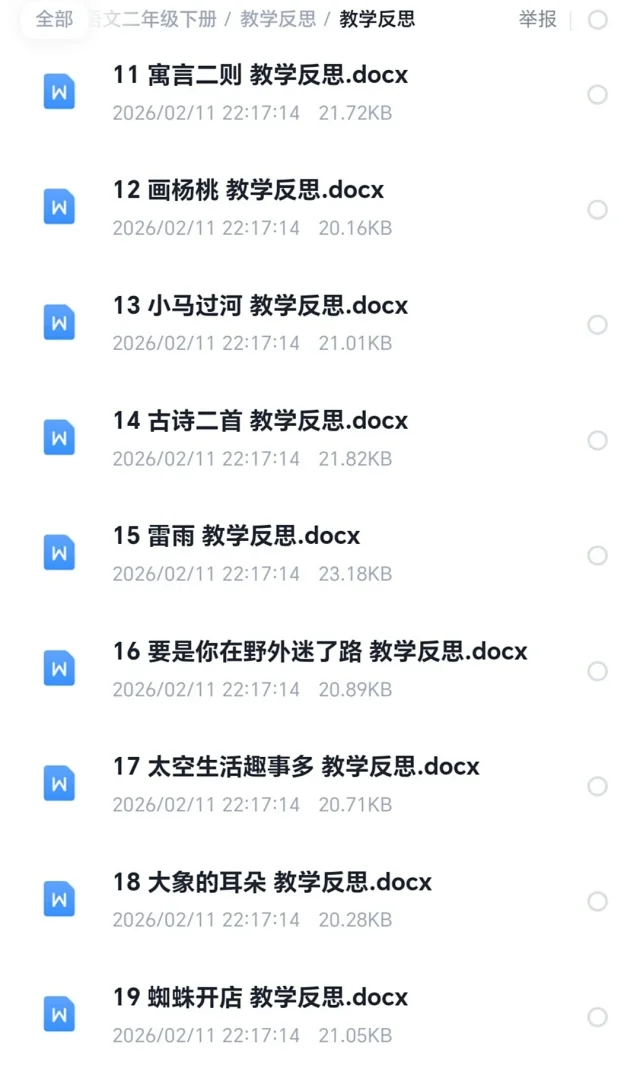Go to the 全部 root folder
Viewport: 640px width, 1075px height.
[54, 19]
